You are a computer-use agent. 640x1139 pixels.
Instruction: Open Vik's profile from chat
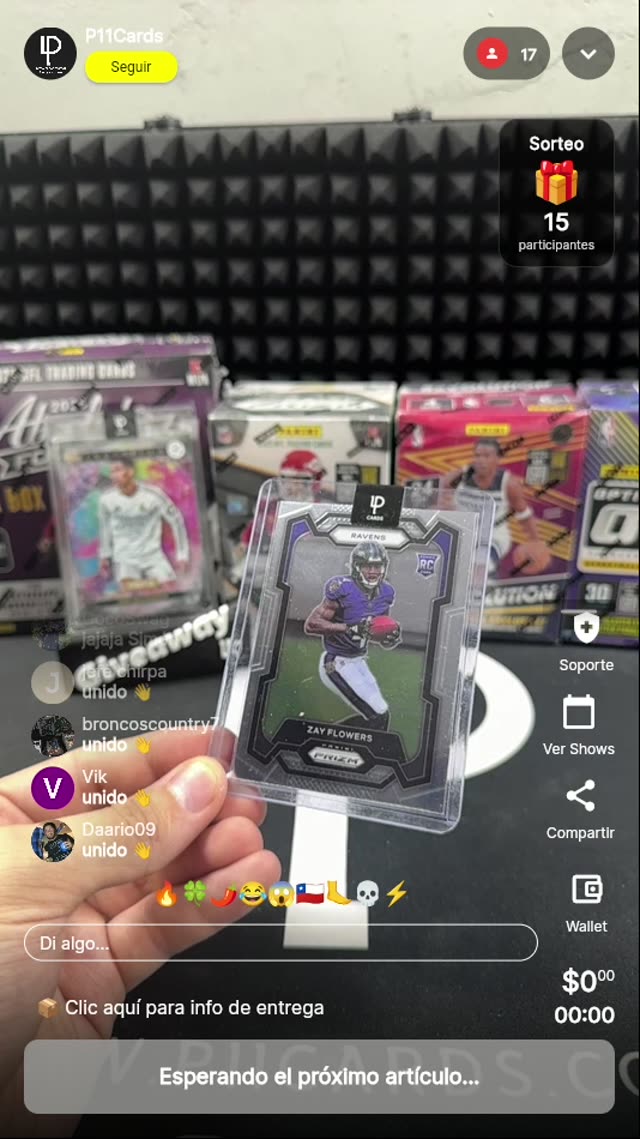point(52,787)
